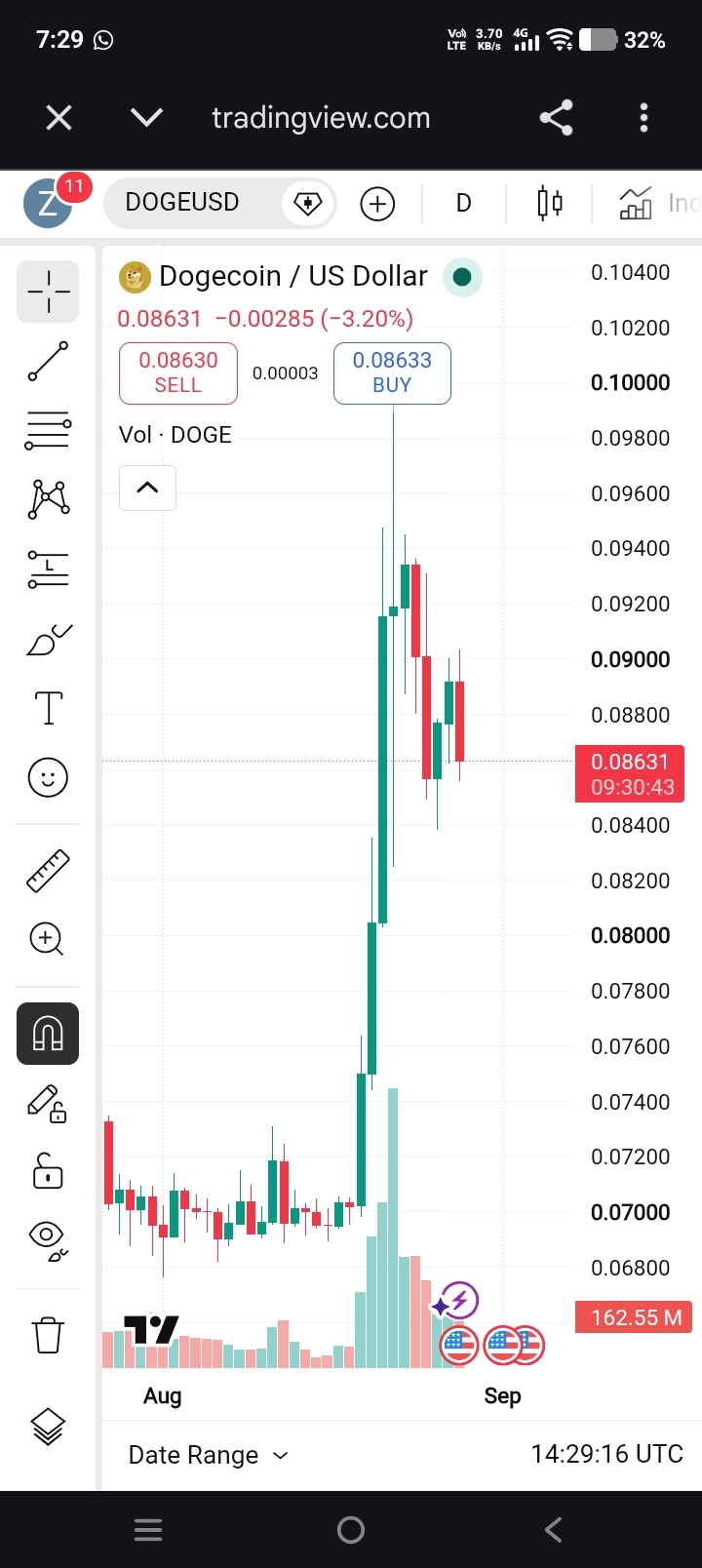Image resolution: width=702 pixels, height=1568 pixels.
Task: Tap the 0.08630 SELL button
Action: [x=178, y=372]
